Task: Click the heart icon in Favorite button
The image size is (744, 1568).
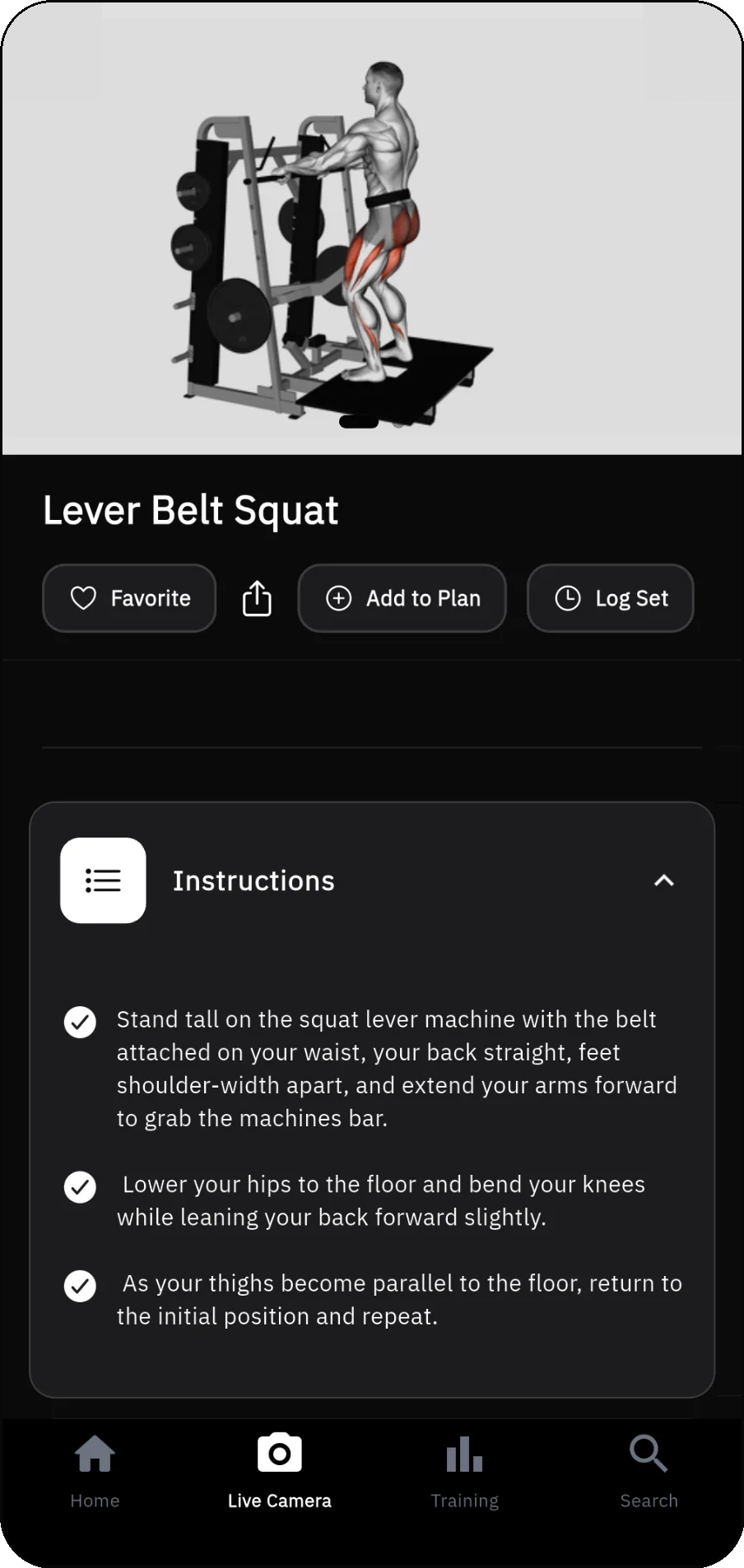Action: click(82, 598)
